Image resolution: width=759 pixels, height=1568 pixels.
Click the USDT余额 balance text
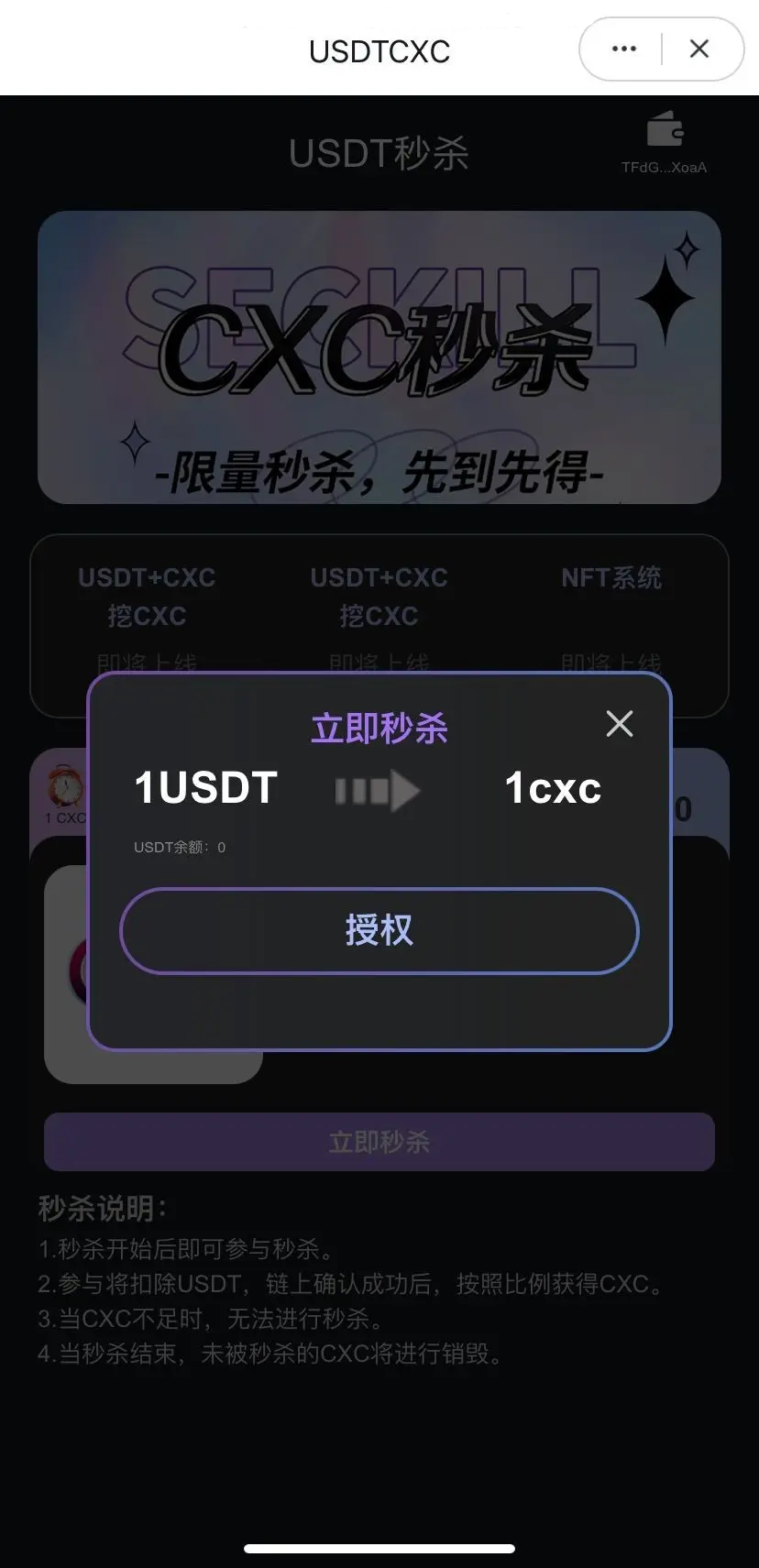coord(180,847)
